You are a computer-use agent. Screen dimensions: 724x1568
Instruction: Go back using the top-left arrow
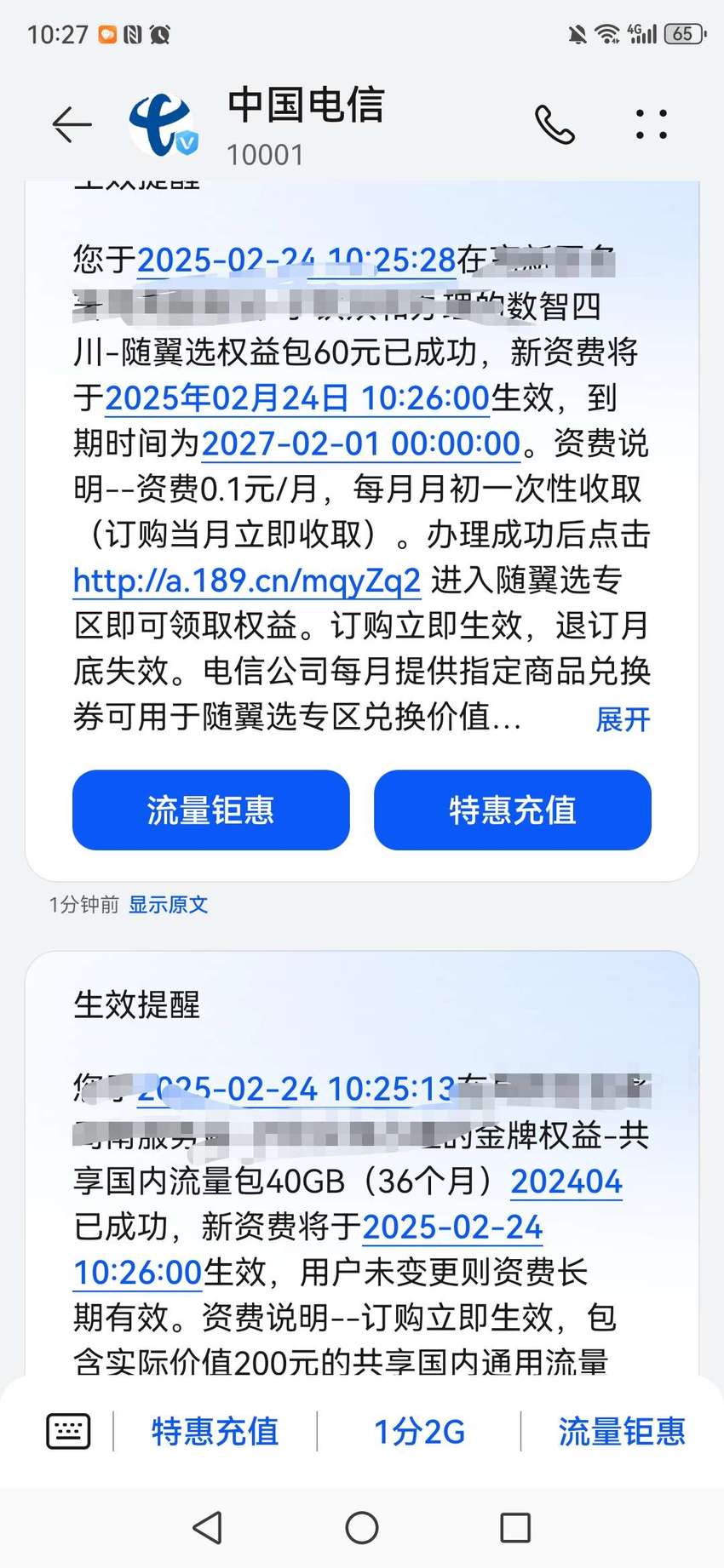[x=72, y=125]
